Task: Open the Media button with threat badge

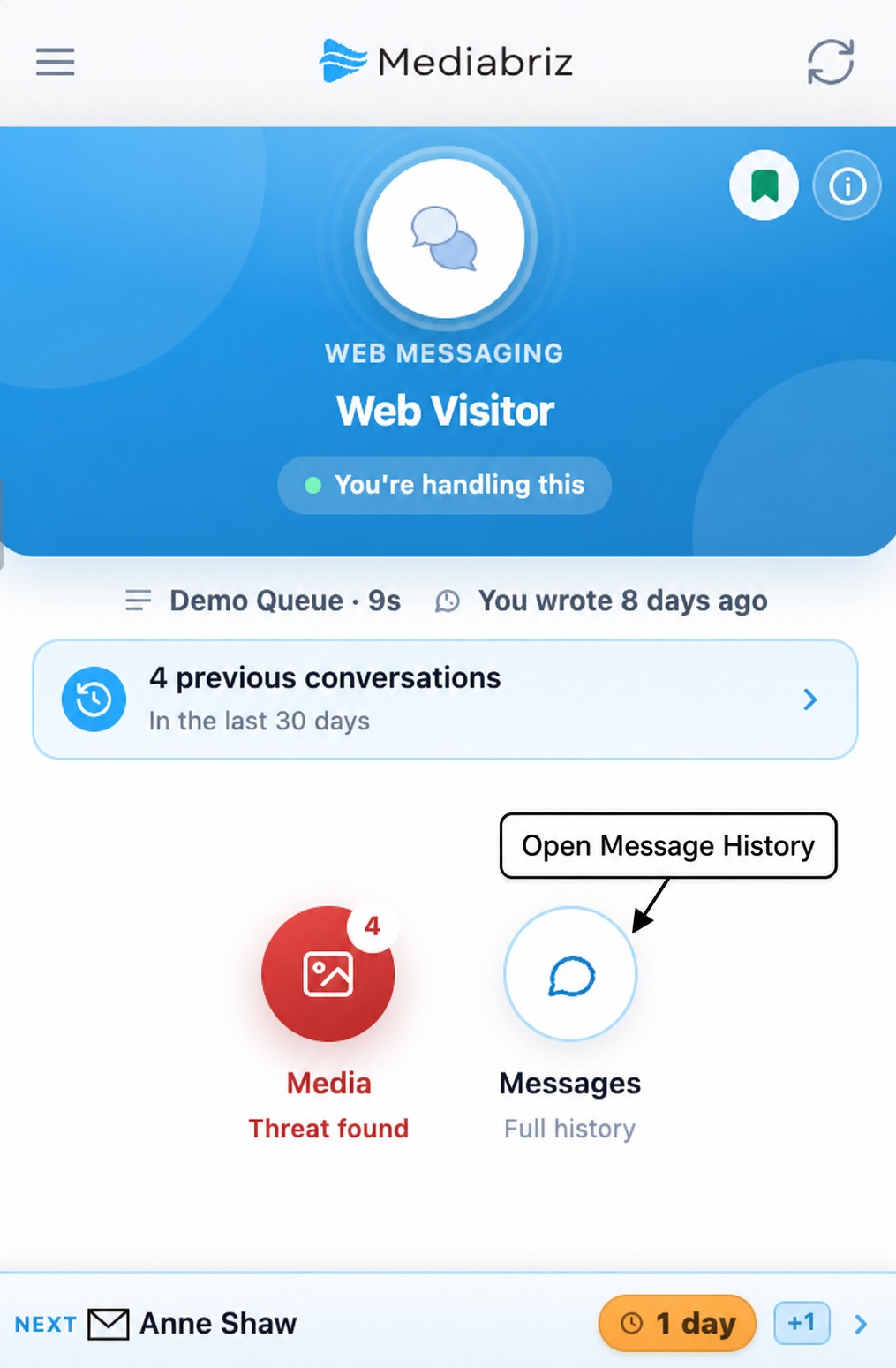Action: (328, 974)
